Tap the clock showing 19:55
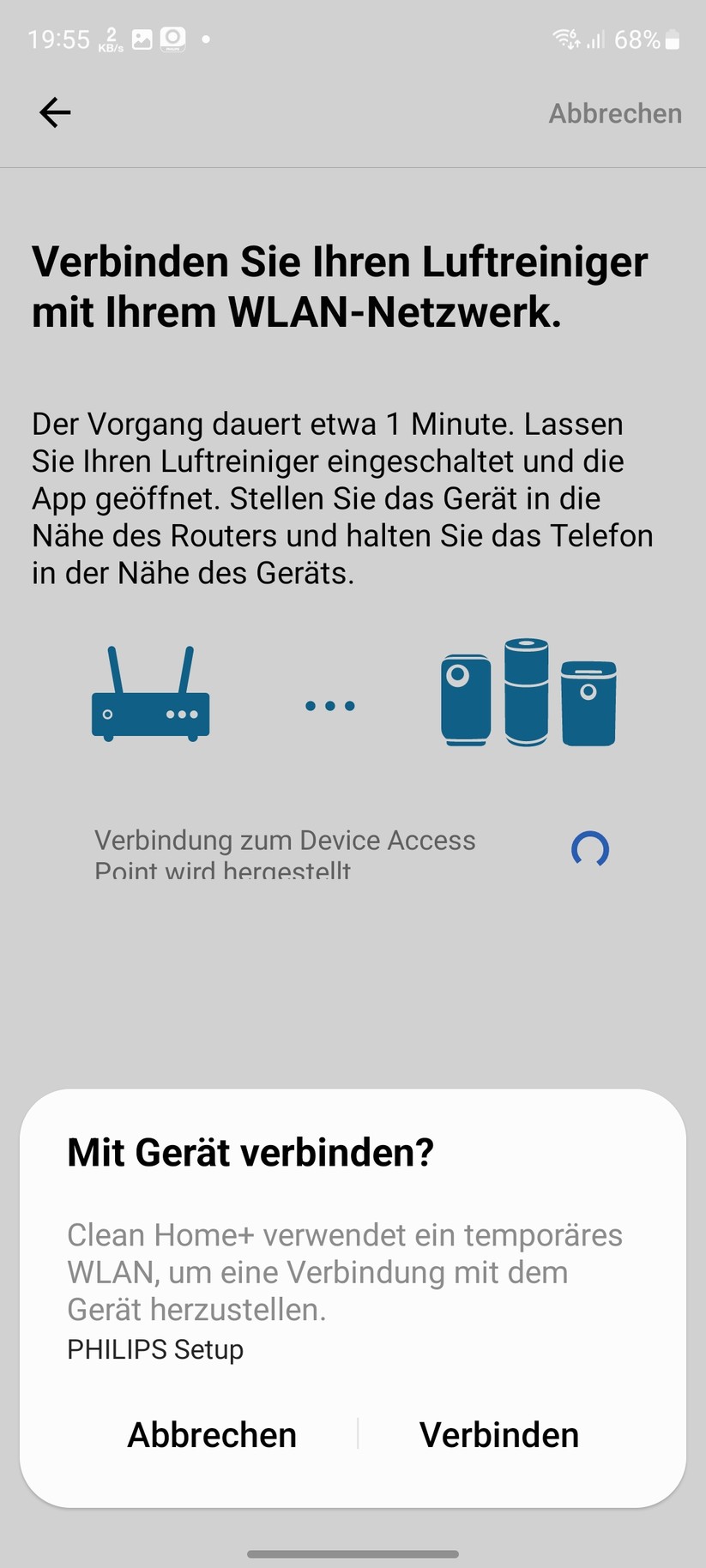The image size is (706, 1568). (x=58, y=39)
